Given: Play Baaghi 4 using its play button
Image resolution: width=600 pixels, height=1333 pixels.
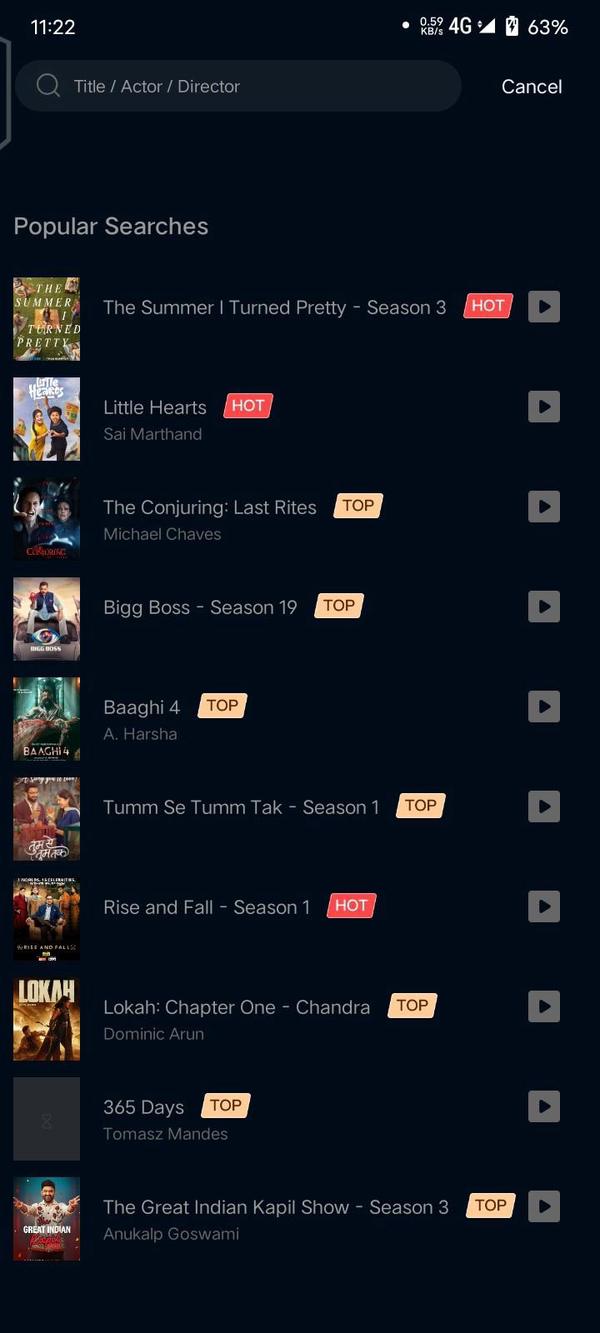Looking at the screenshot, I should pos(543,707).
